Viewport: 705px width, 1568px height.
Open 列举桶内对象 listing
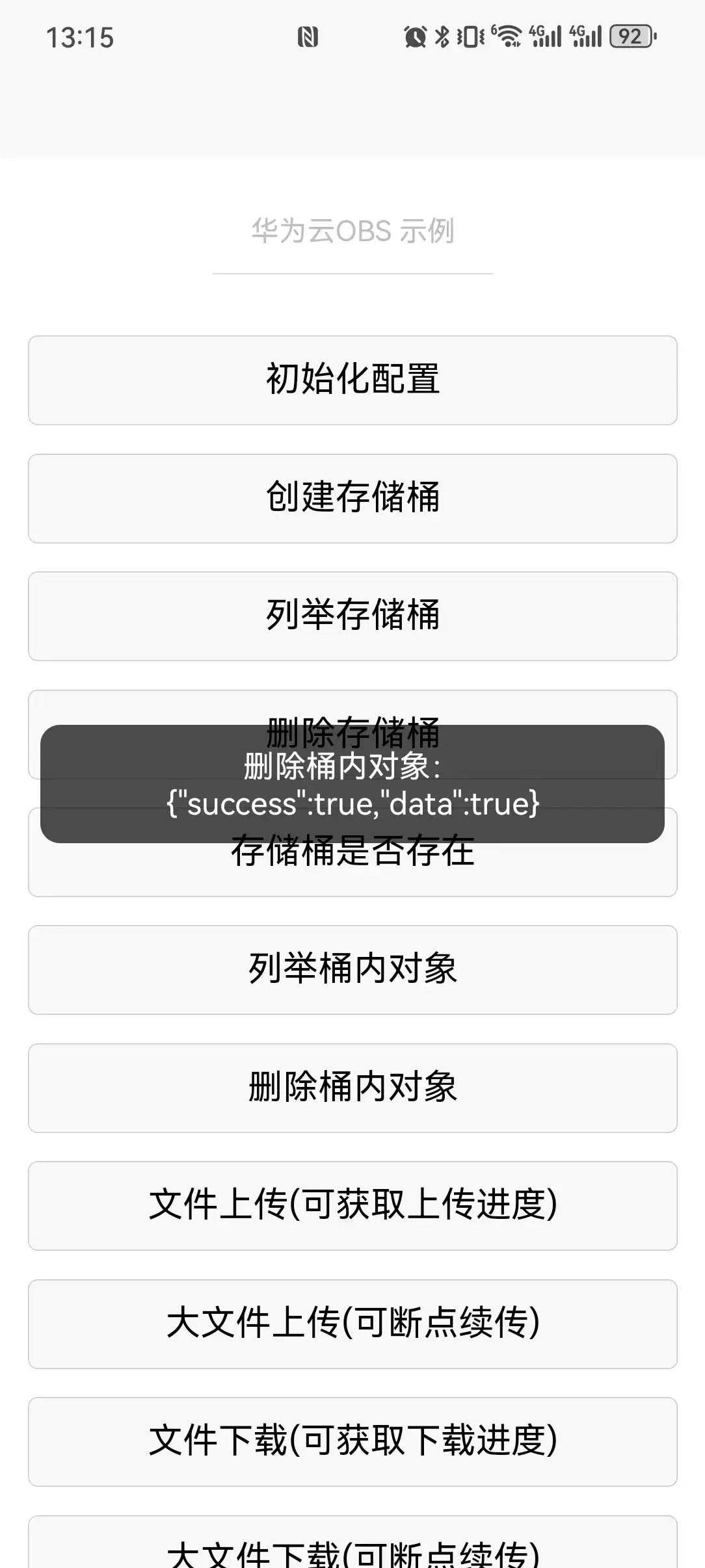[x=352, y=970]
